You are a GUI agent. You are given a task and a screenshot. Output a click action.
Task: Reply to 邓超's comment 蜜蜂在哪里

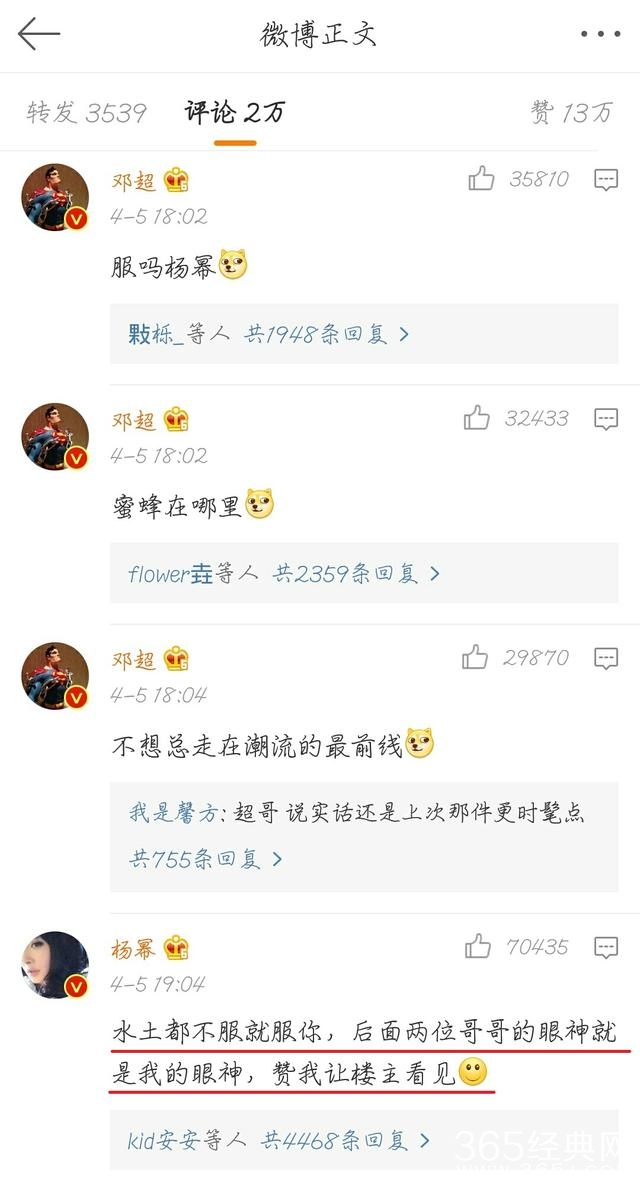tap(606, 419)
